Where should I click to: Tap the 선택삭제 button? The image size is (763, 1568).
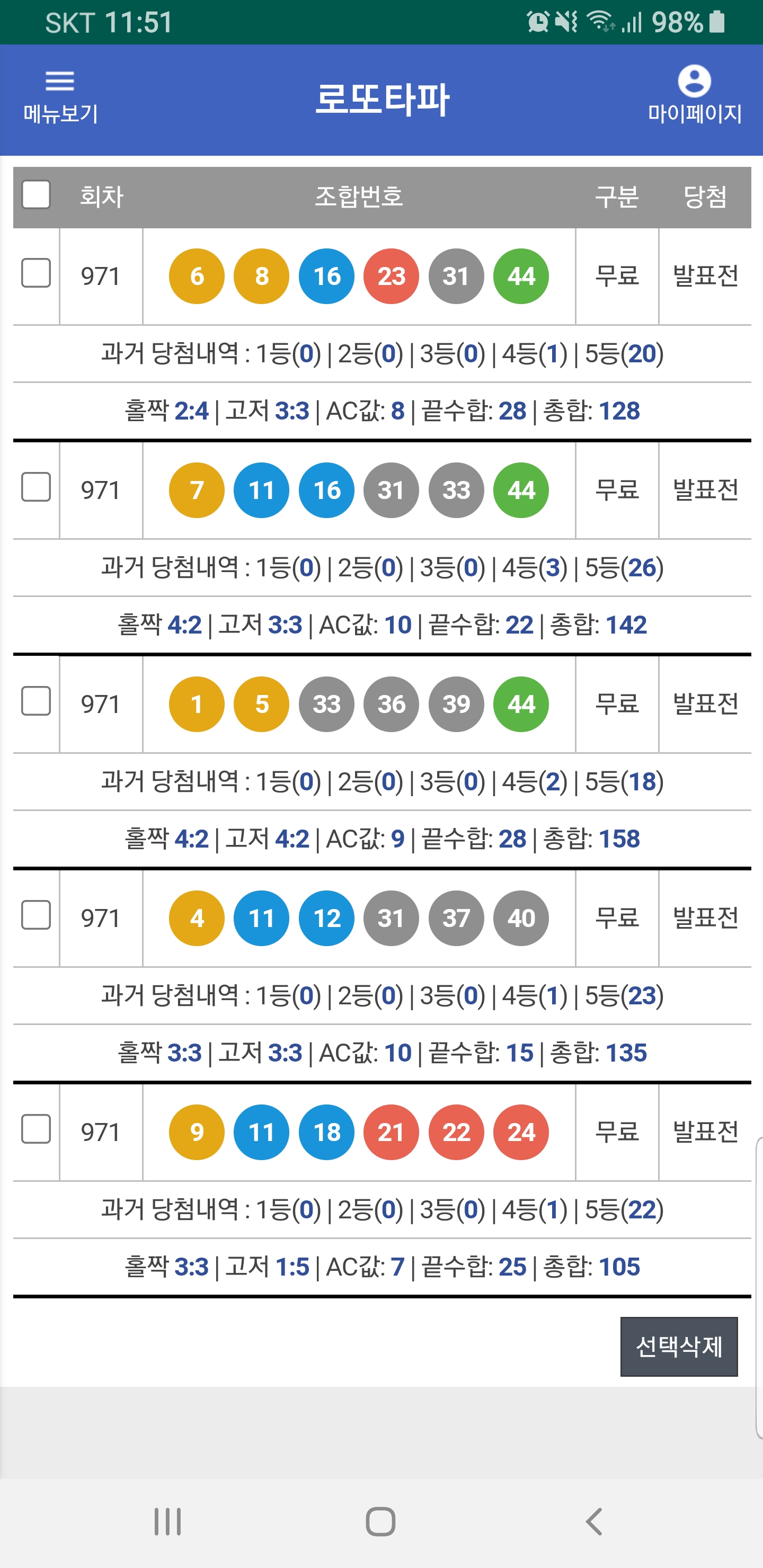(x=679, y=1347)
